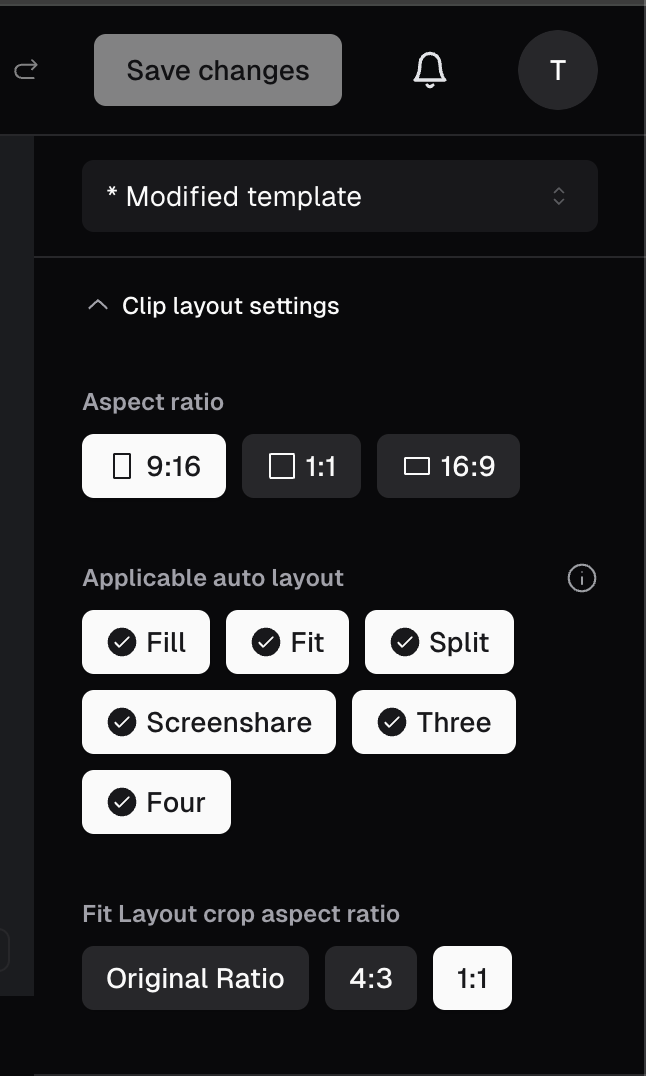646x1076 pixels.
Task: Open the T profile avatar
Action: tap(557, 70)
